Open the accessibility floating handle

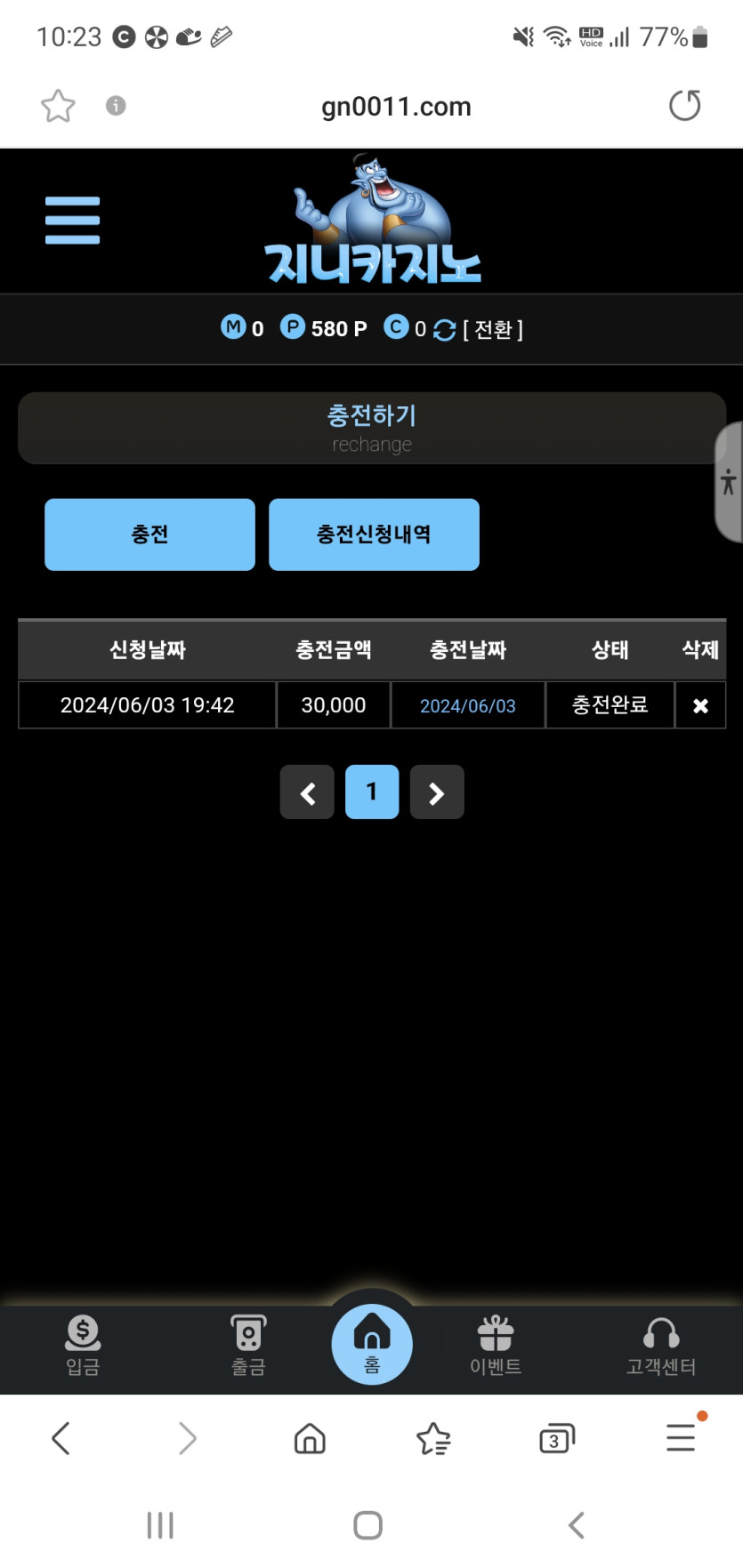click(x=729, y=482)
